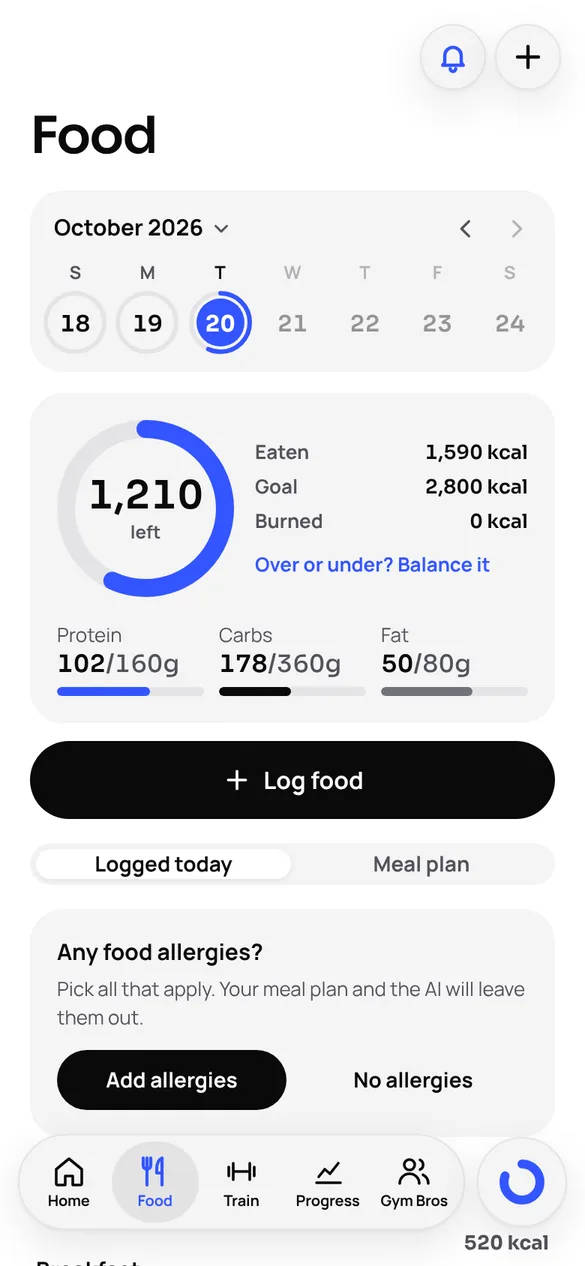This screenshot has width=585, height=1266.
Task: Tap Add allergies
Action: [172, 1080]
